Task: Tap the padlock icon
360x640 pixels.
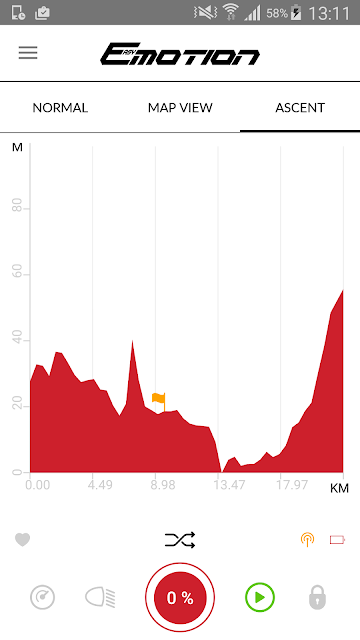Action: (317, 598)
